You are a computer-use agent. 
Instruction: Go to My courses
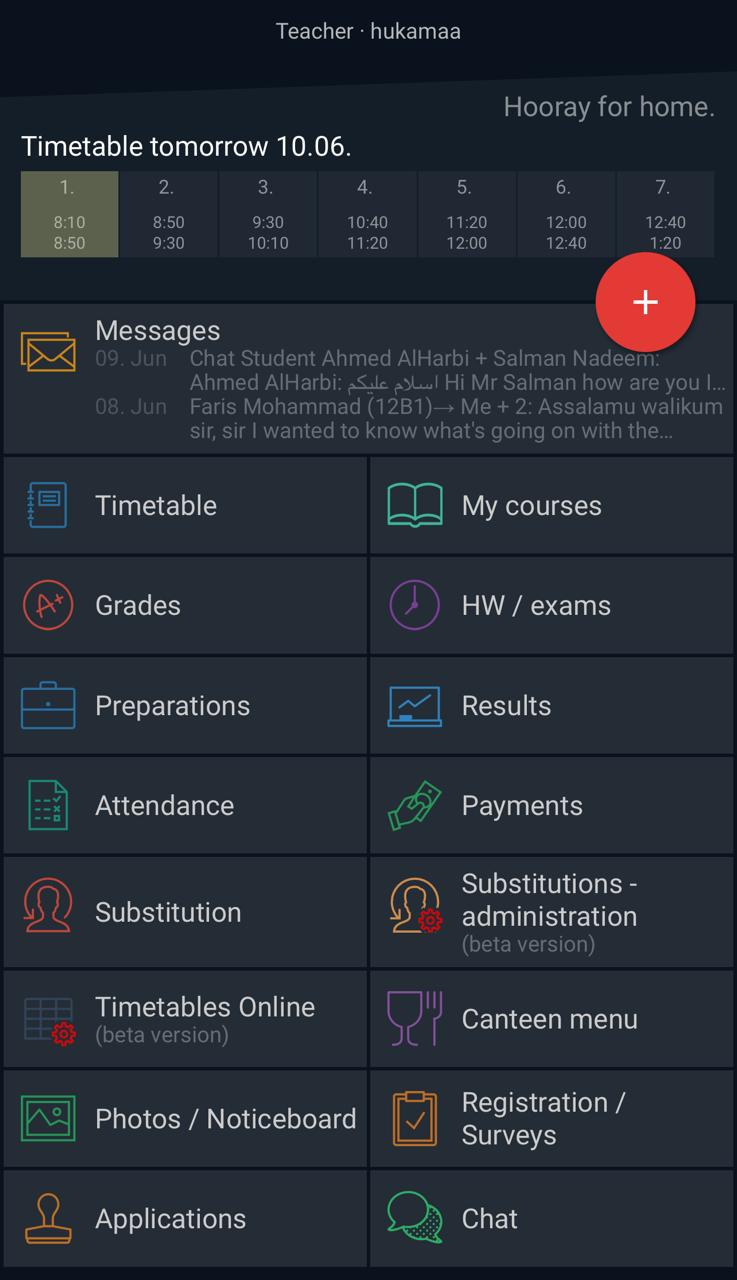(551, 505)
